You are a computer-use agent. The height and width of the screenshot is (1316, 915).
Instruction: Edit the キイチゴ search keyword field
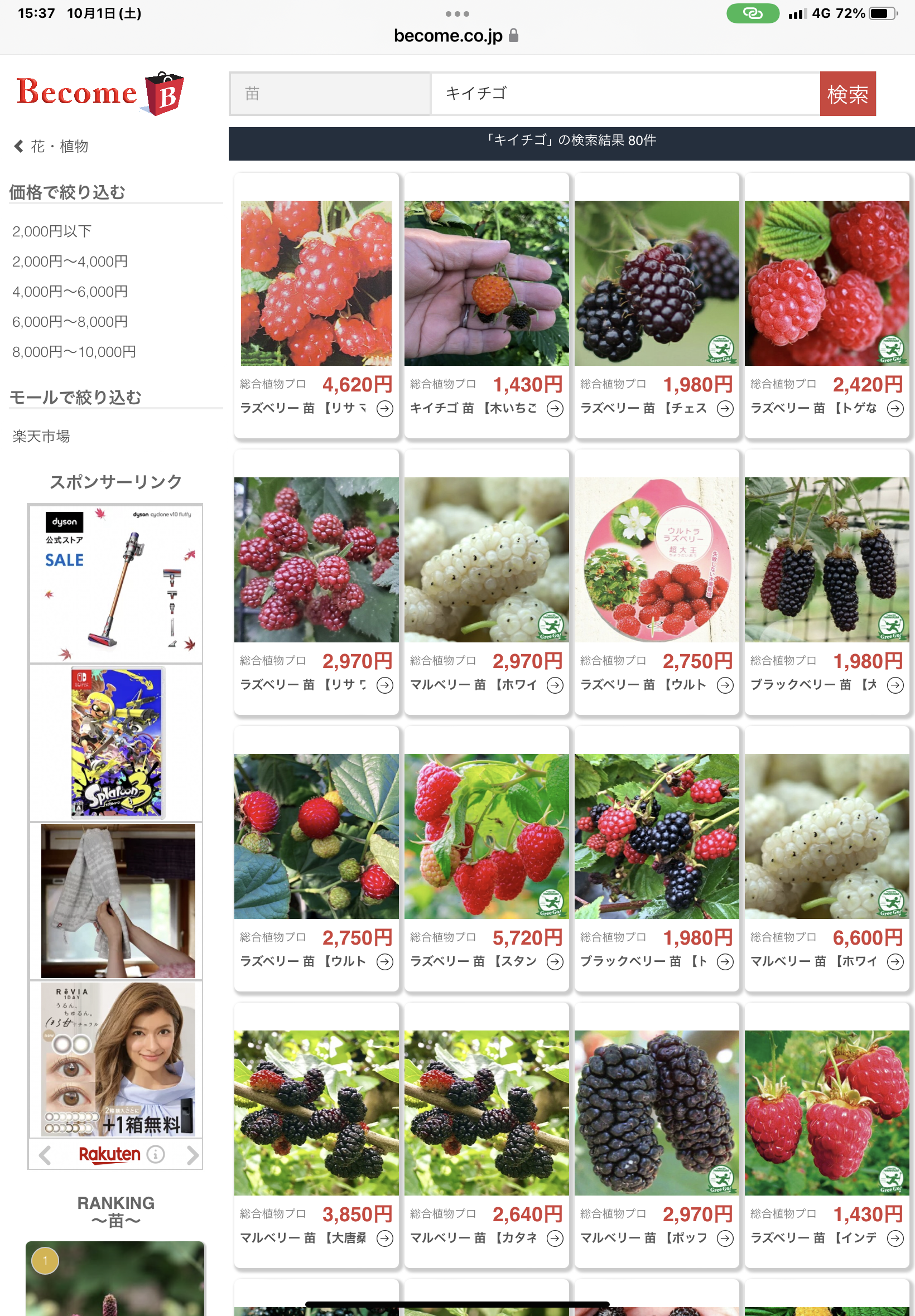click(x=624, y=93)
